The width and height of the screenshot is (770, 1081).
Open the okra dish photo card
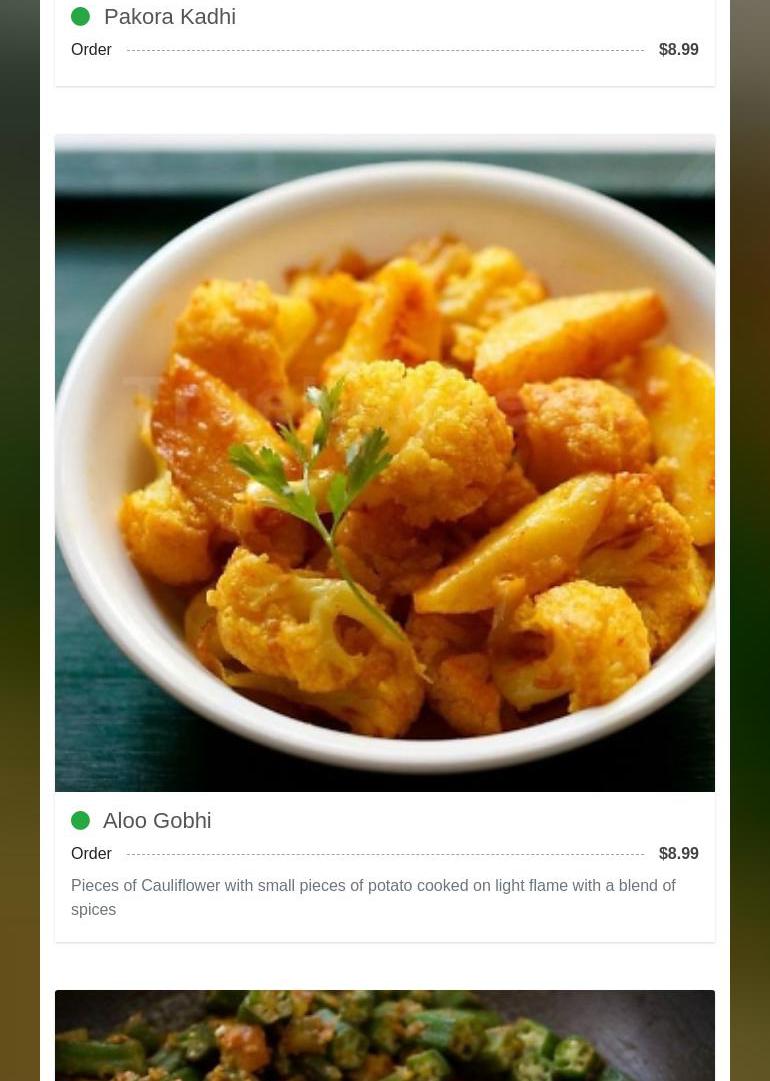[385, 1037]
